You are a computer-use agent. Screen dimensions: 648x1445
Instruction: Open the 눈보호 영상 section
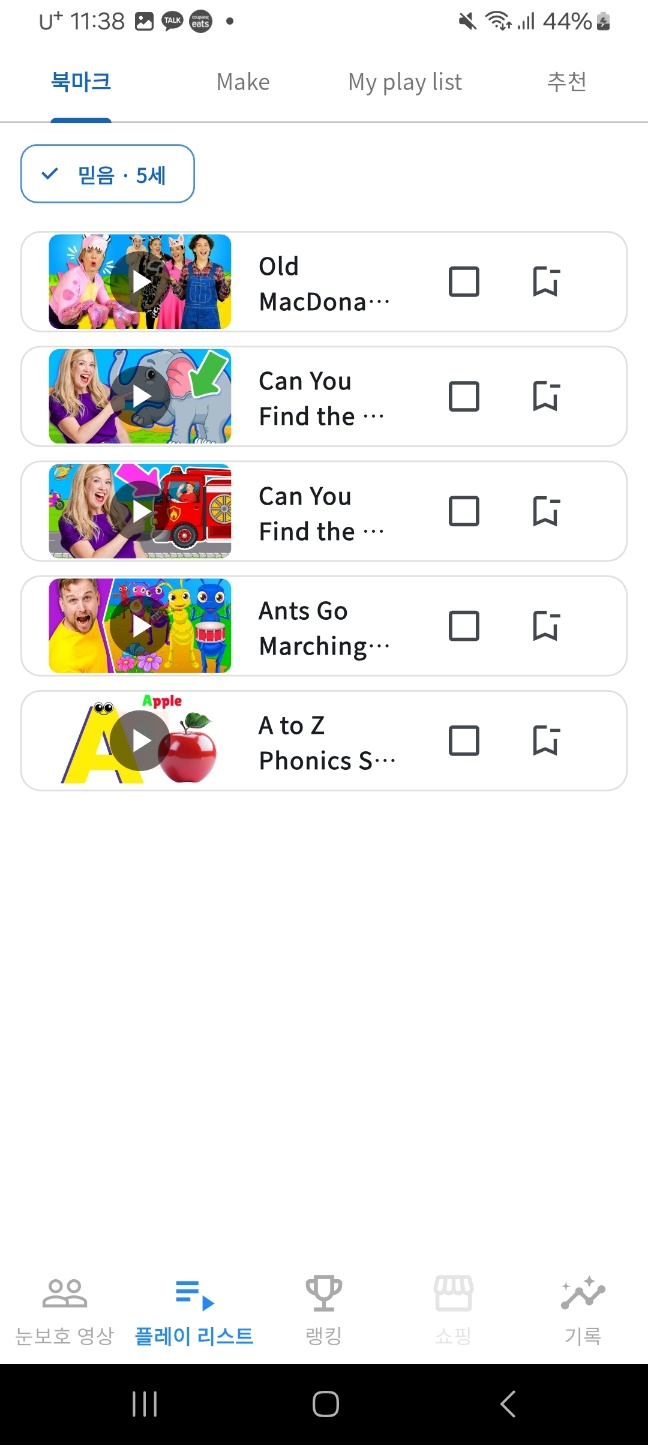(65, 1311)
